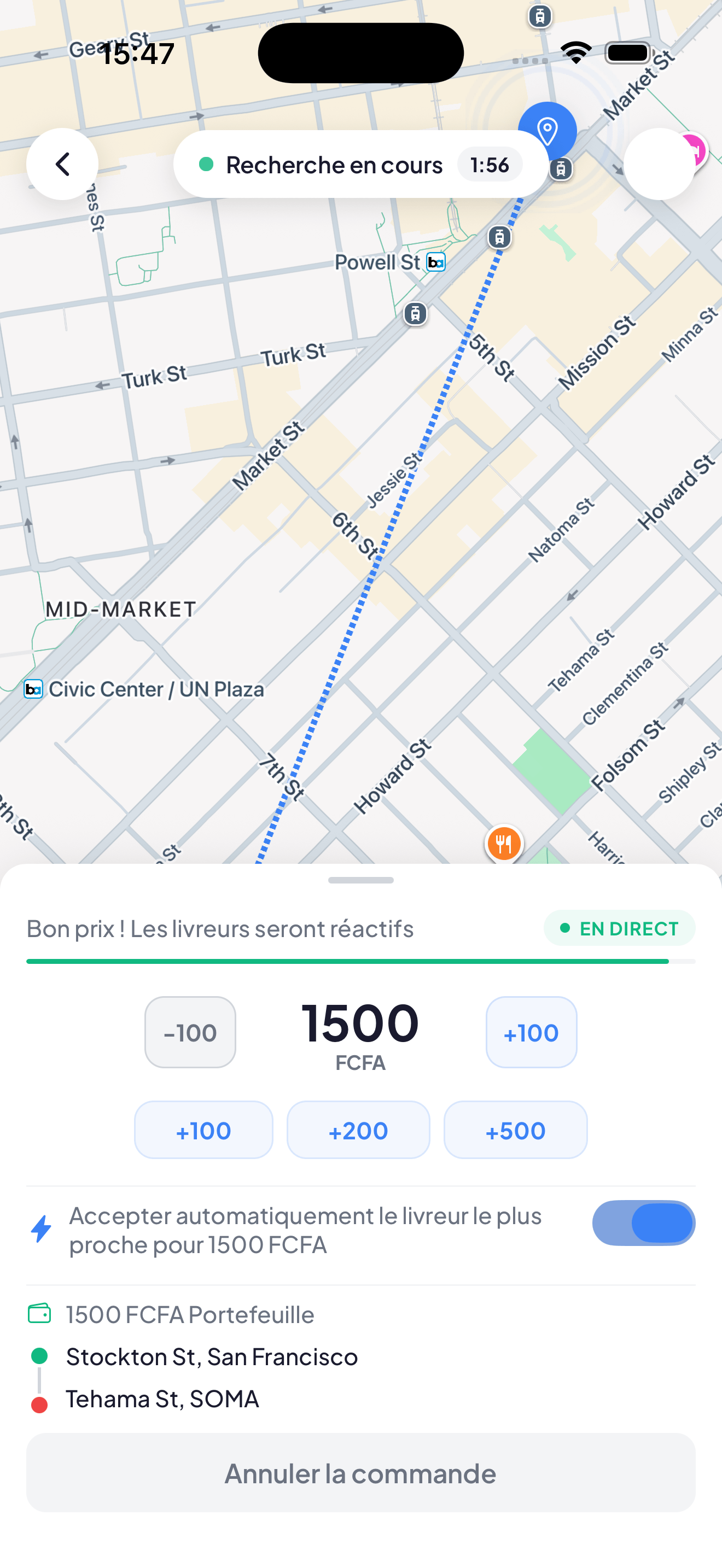Decrease the offer with the -100 button

pos(190,1032)
